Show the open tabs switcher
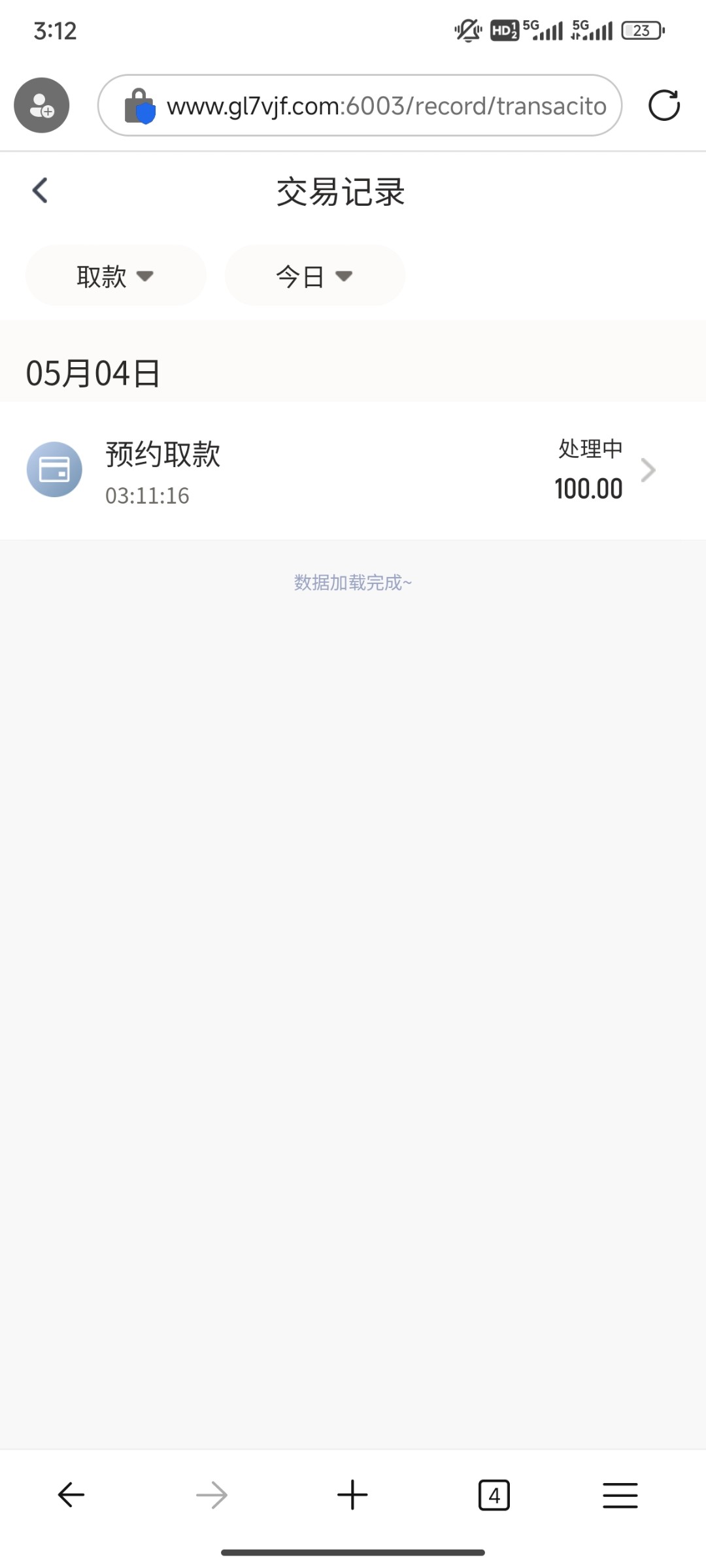 [x=494, y=1495]
